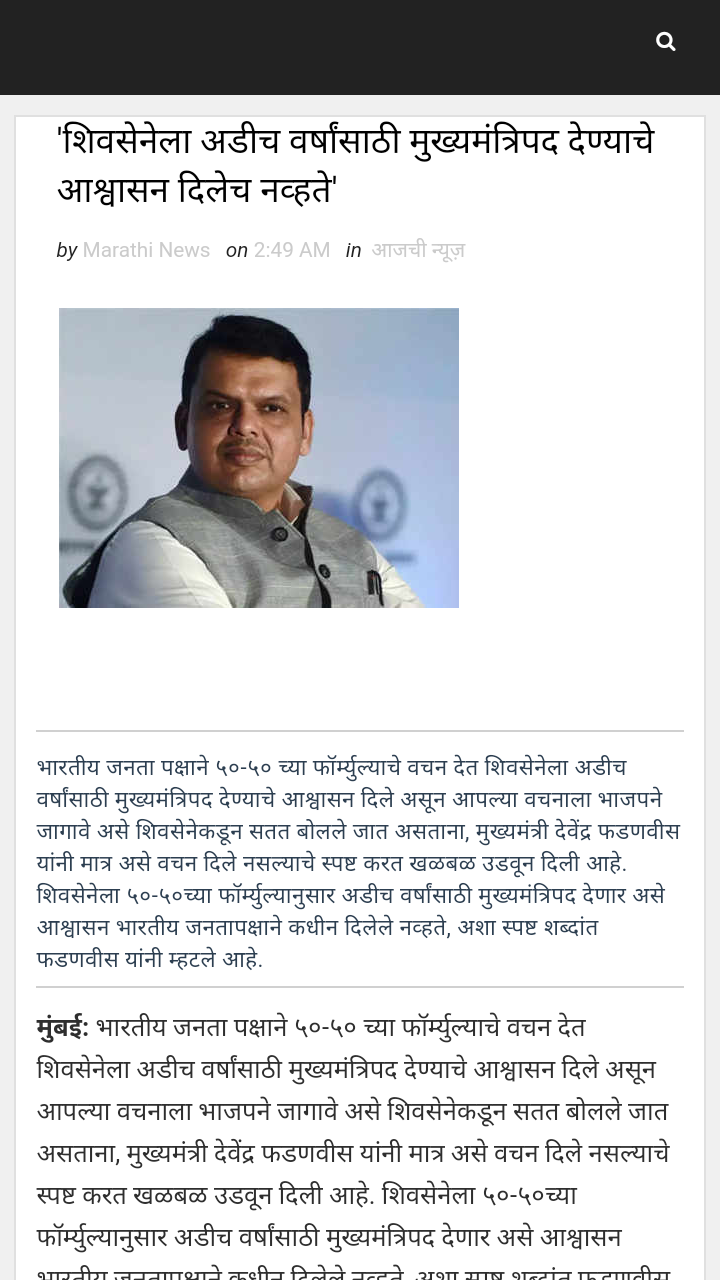The width and height of the screenshot is (720, 1280).
Task: Open the 2:49 AM timestamp link
Action: click(291, 250)
